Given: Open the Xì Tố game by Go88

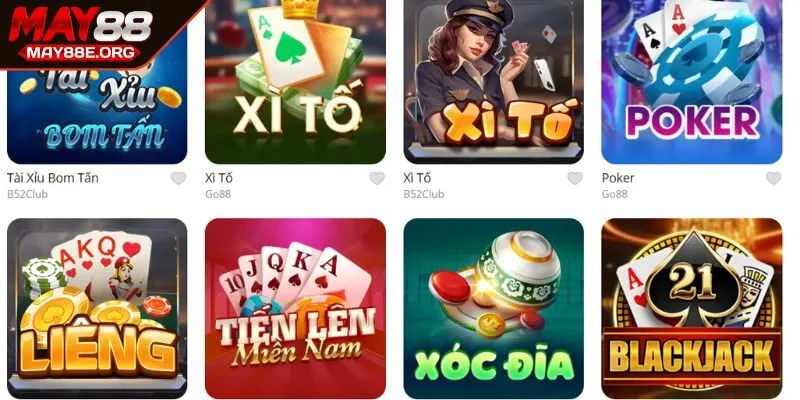Looking at the screenshot, I should (295, 85).
